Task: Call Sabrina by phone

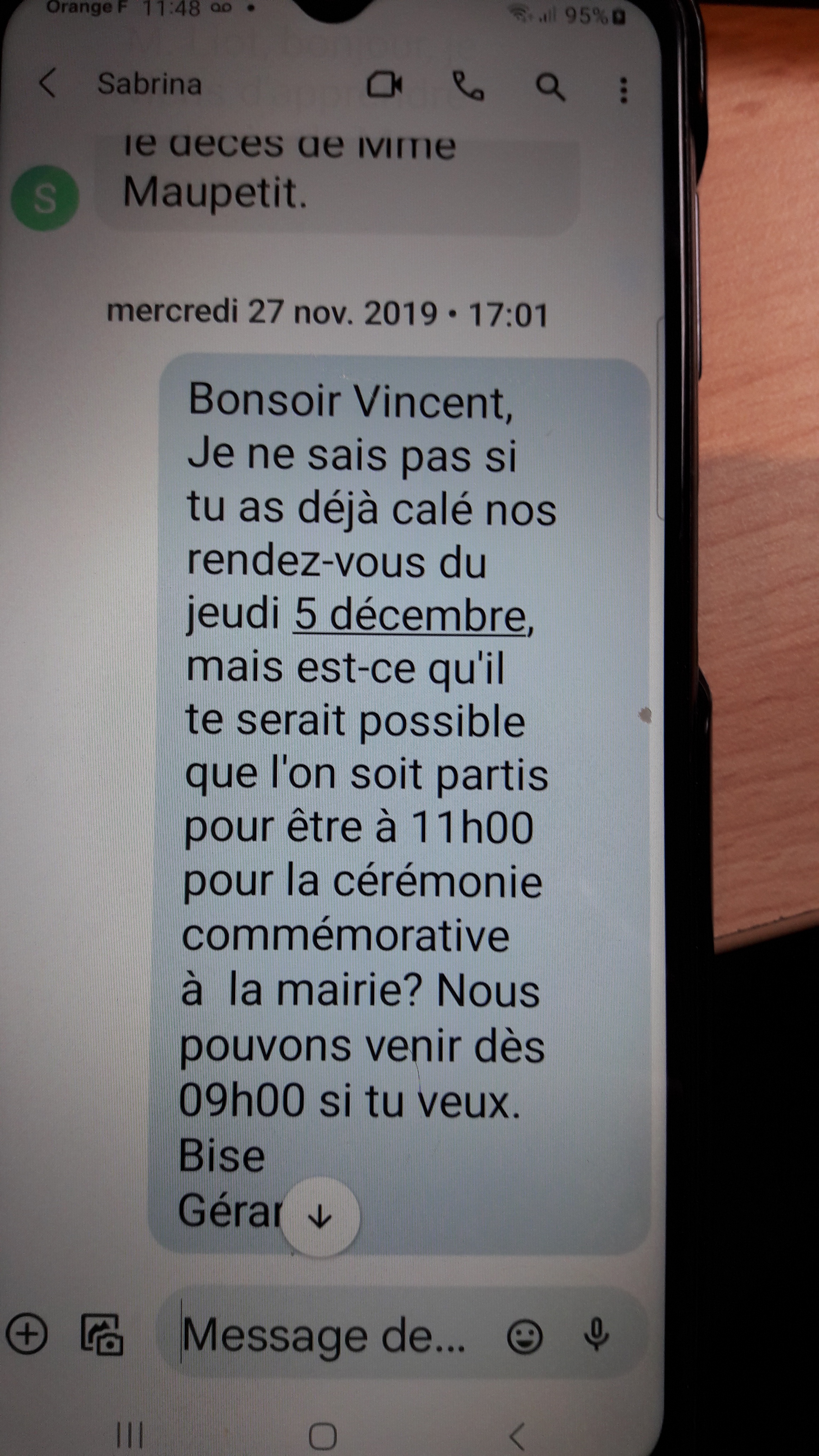Action: (x=468, y=86)
